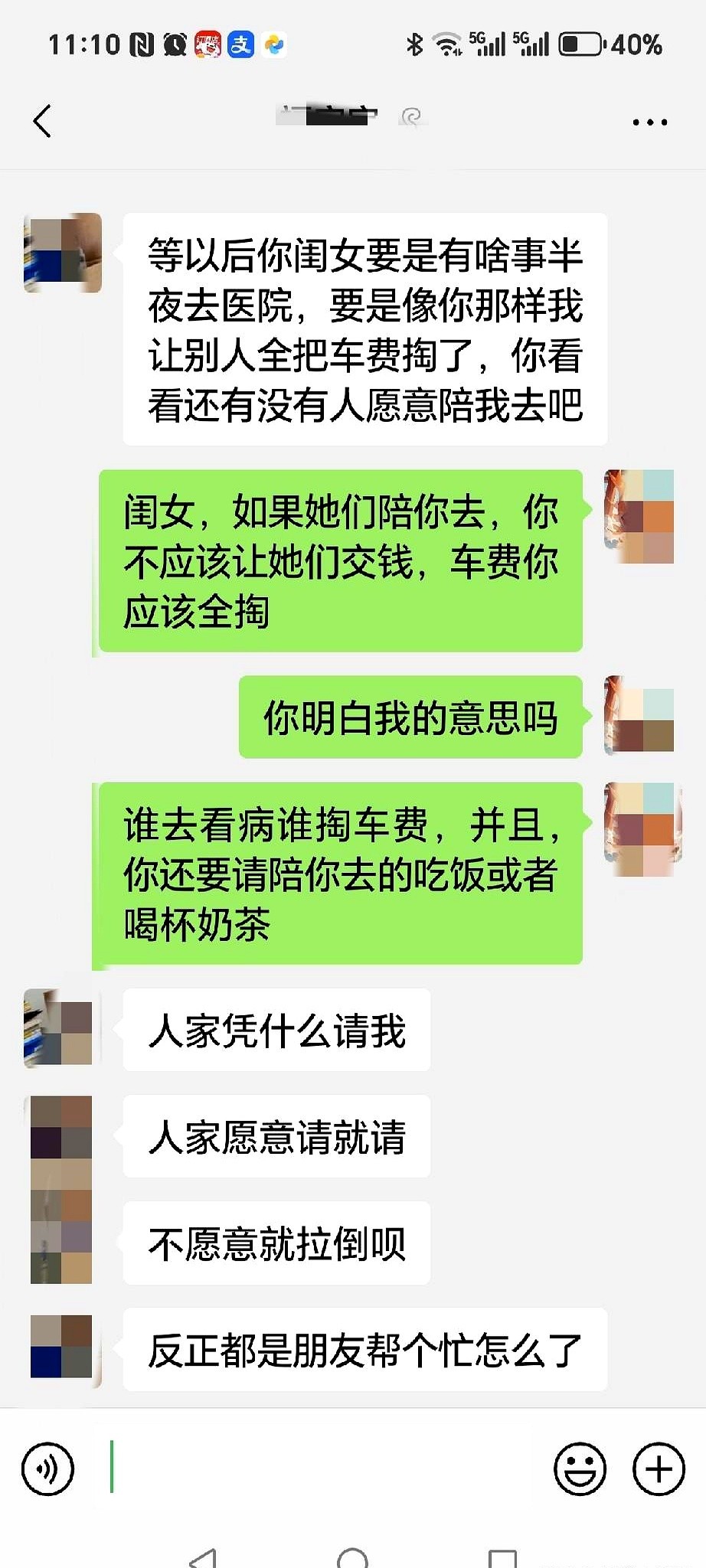706x1568 pixels.
Task: Tap the sender avatar beside '人家凭什么请我'
Action: tap(59, 1027)
